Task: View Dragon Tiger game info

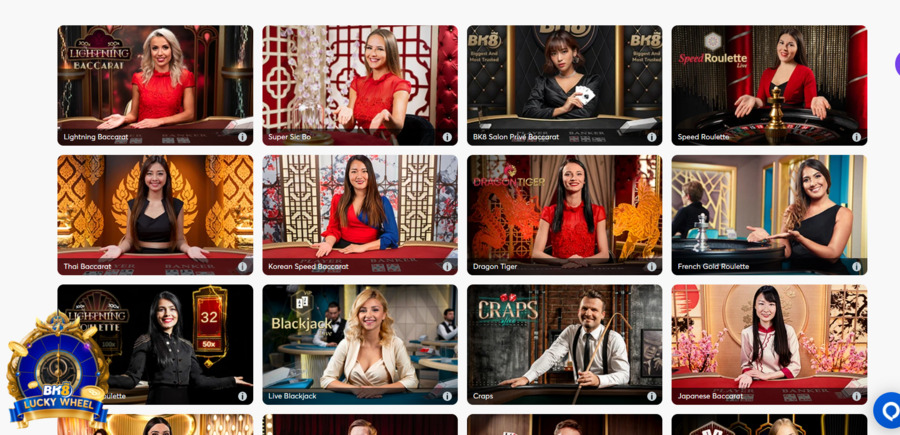Action: click(x=651, y=267)
